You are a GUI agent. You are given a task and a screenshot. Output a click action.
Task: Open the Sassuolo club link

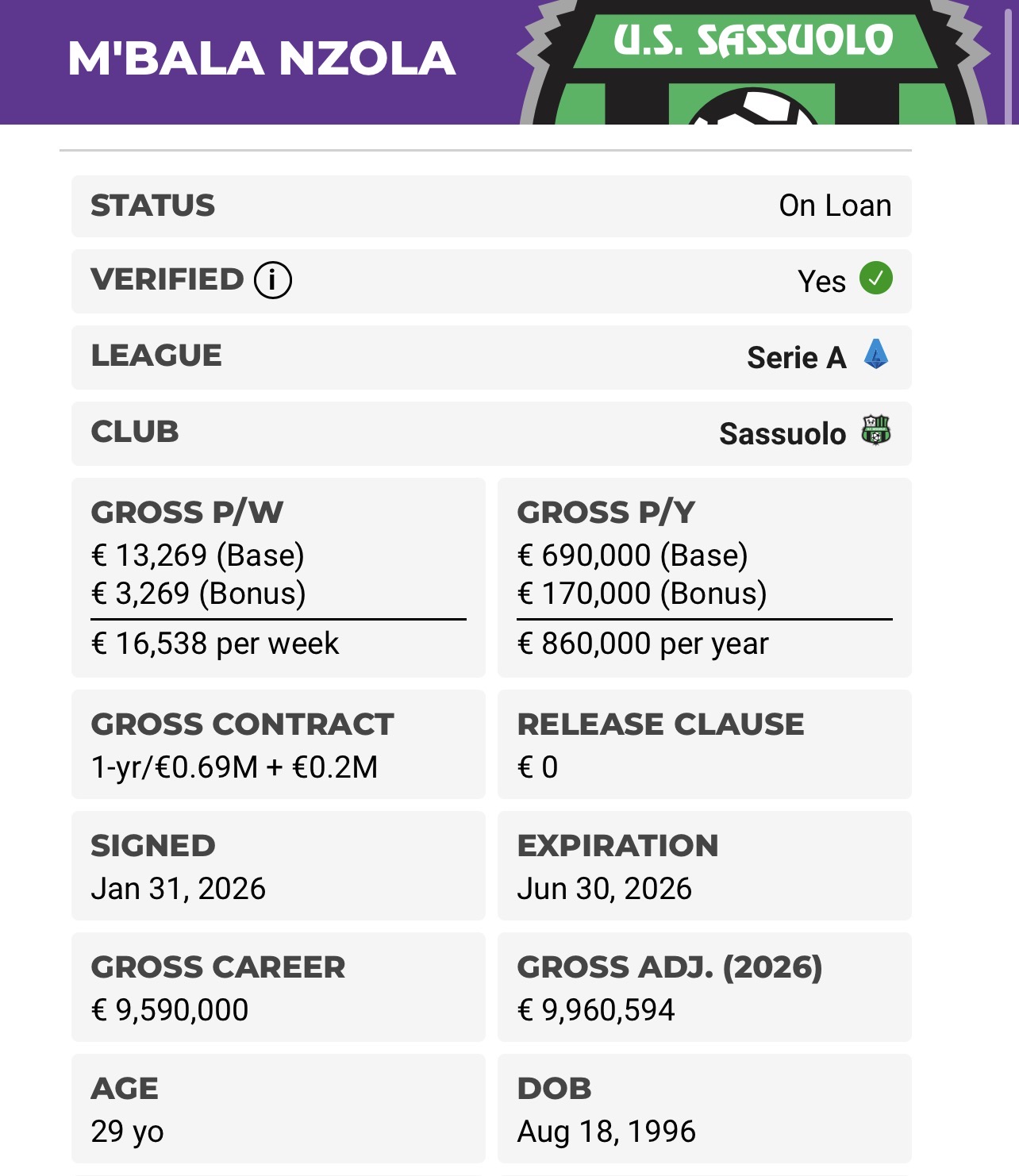coord(783,434)
